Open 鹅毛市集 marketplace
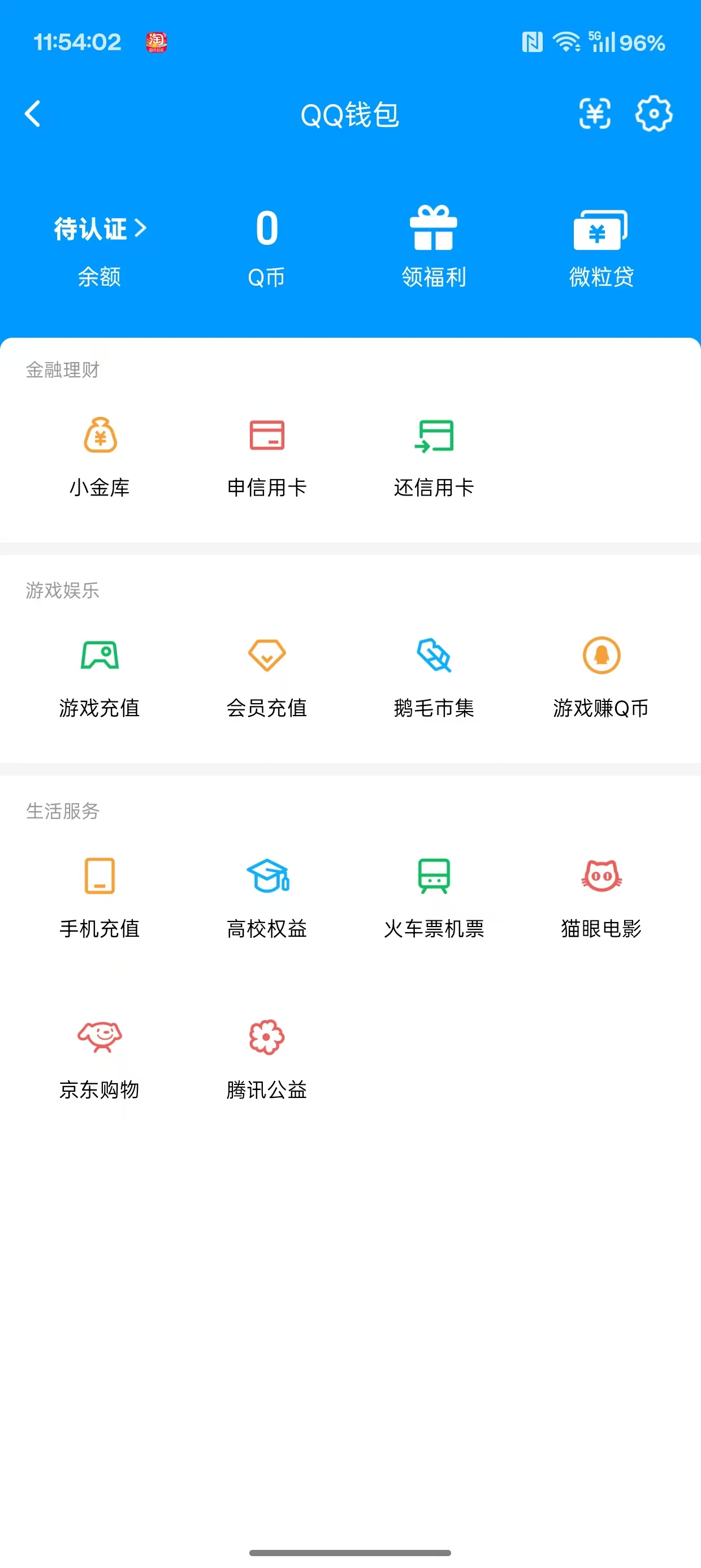This screenshot has height=1568, width=701. (x=433, y=675)
